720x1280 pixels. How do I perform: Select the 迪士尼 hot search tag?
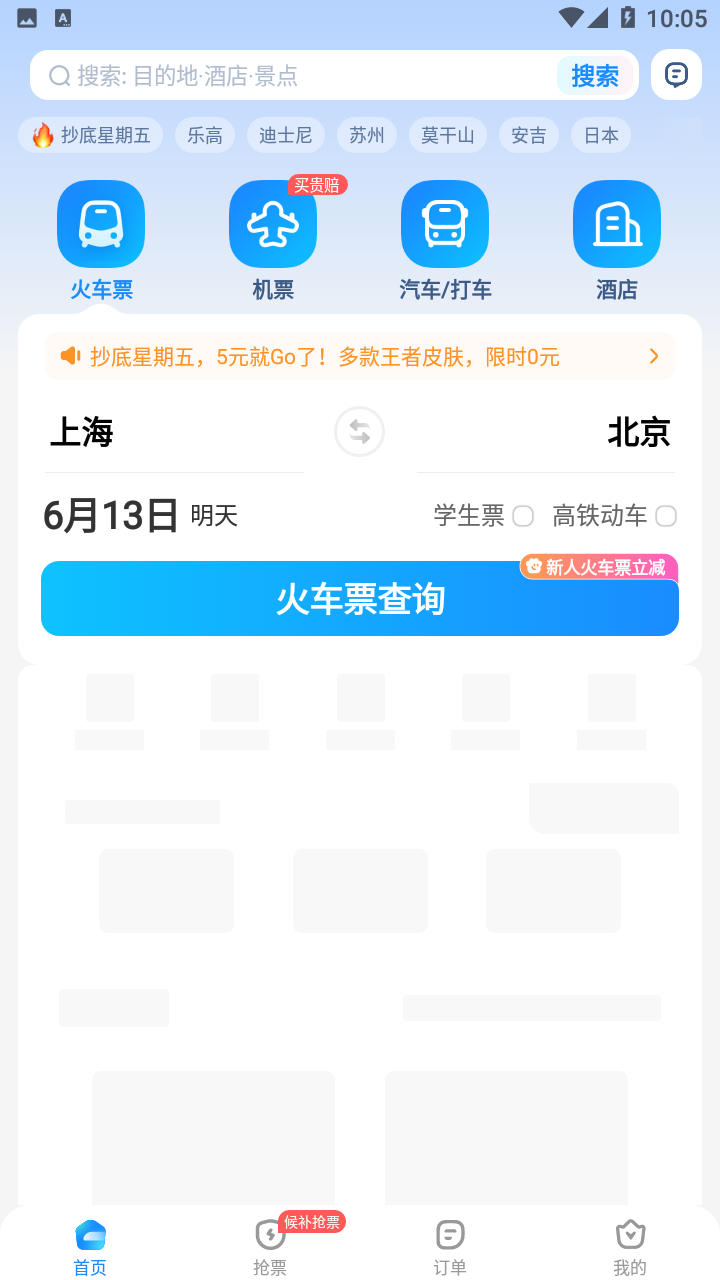(286, 134)
